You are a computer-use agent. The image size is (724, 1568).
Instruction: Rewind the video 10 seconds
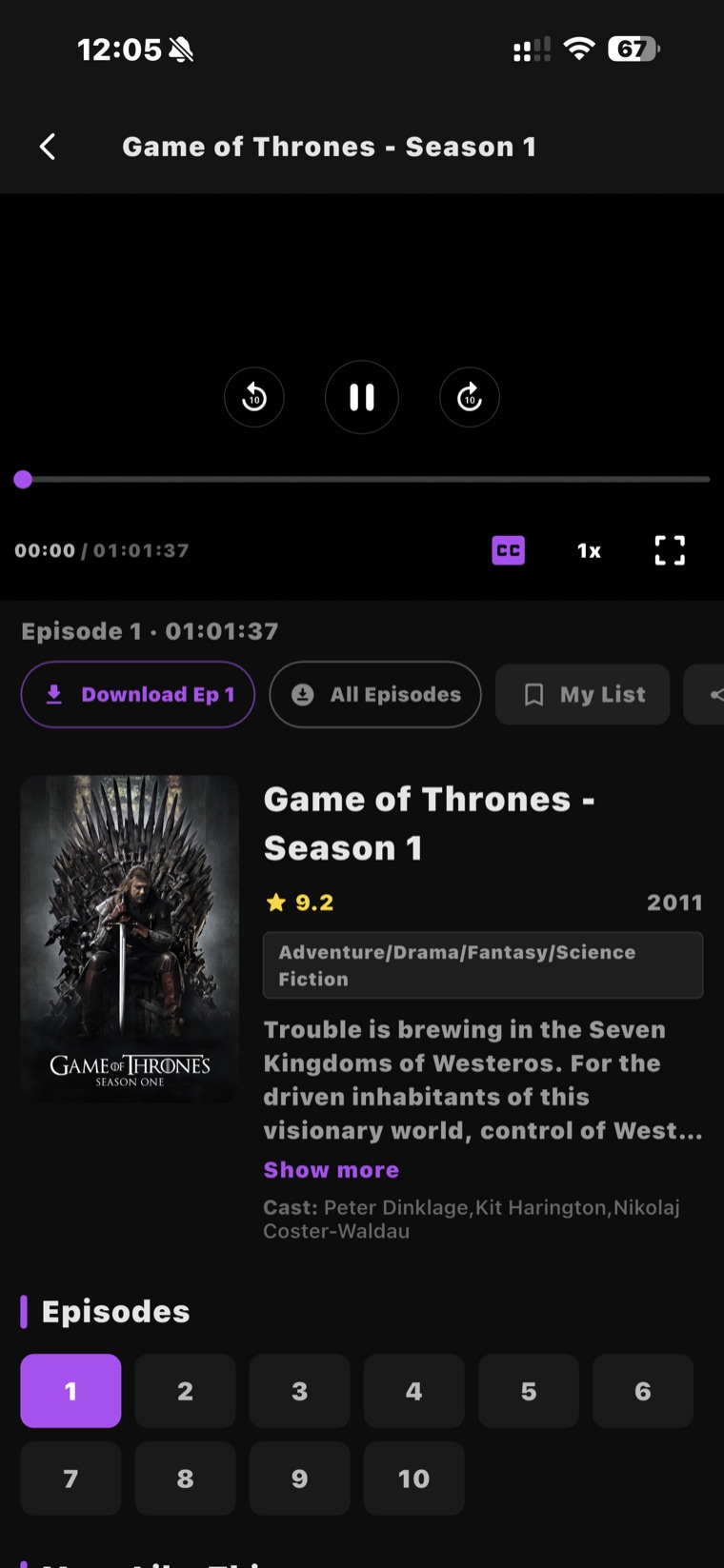(254, 397)
